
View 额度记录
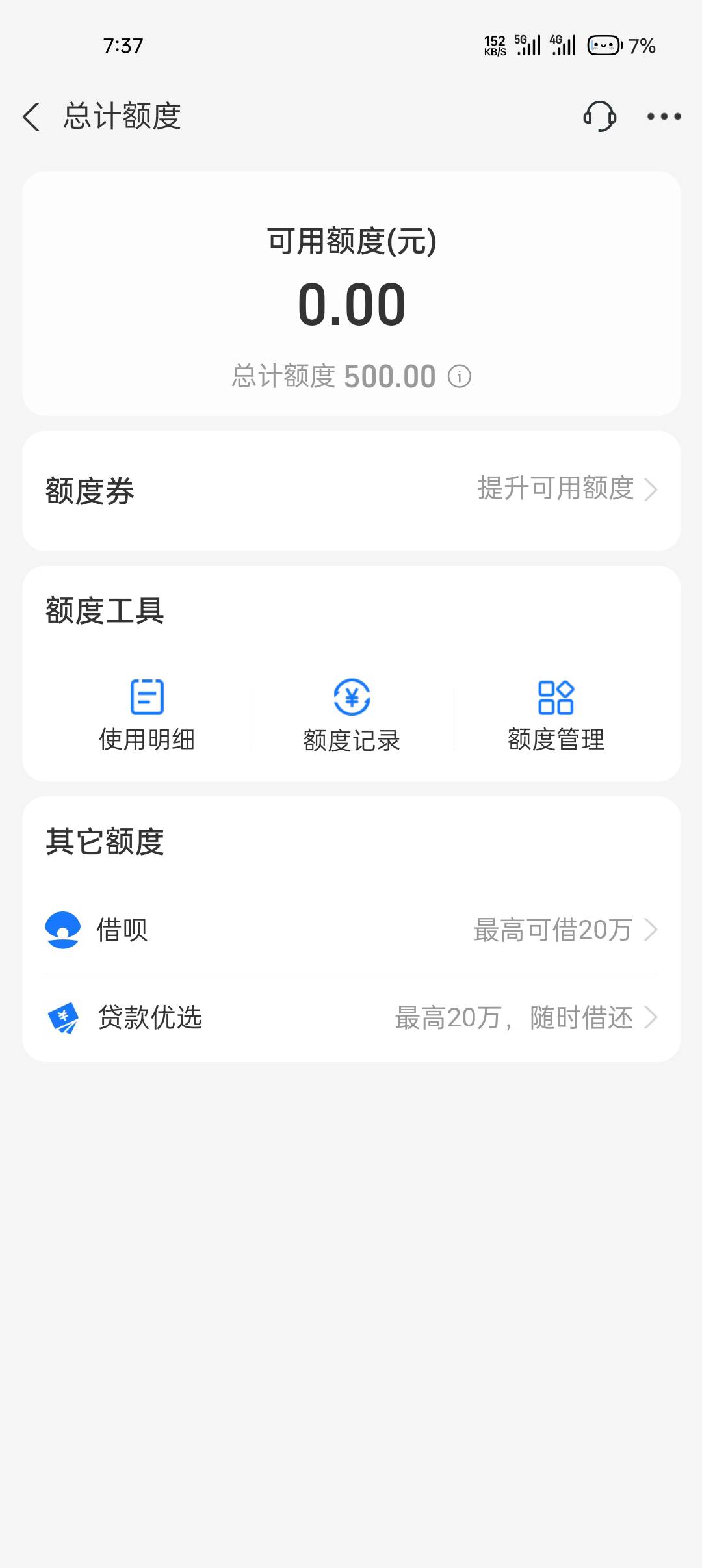click(x=352, y=715)
